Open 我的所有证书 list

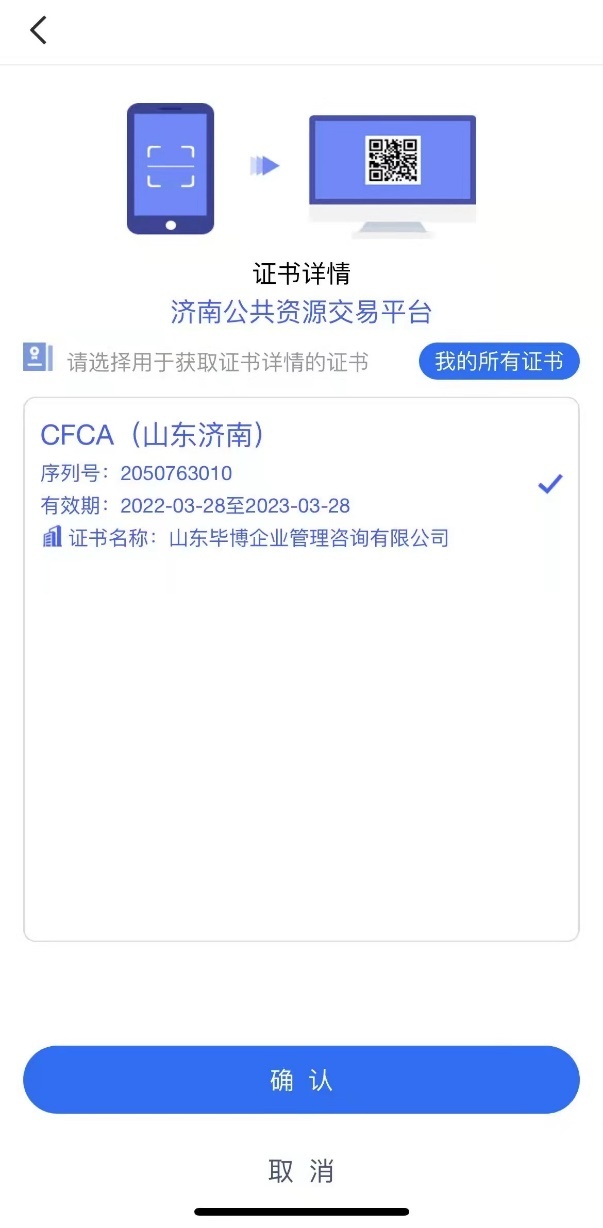pos(499,361)
